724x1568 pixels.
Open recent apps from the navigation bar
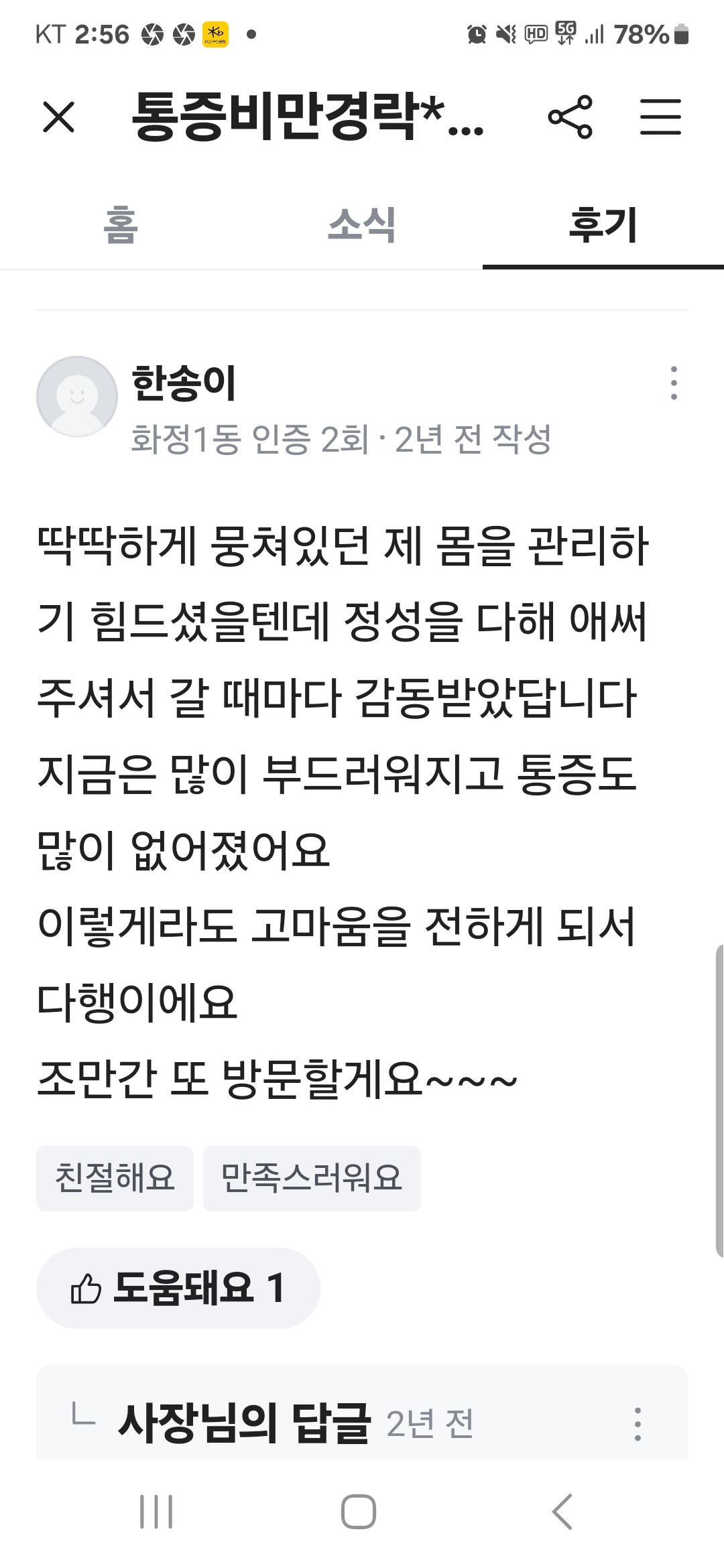tap(156, 1512)
